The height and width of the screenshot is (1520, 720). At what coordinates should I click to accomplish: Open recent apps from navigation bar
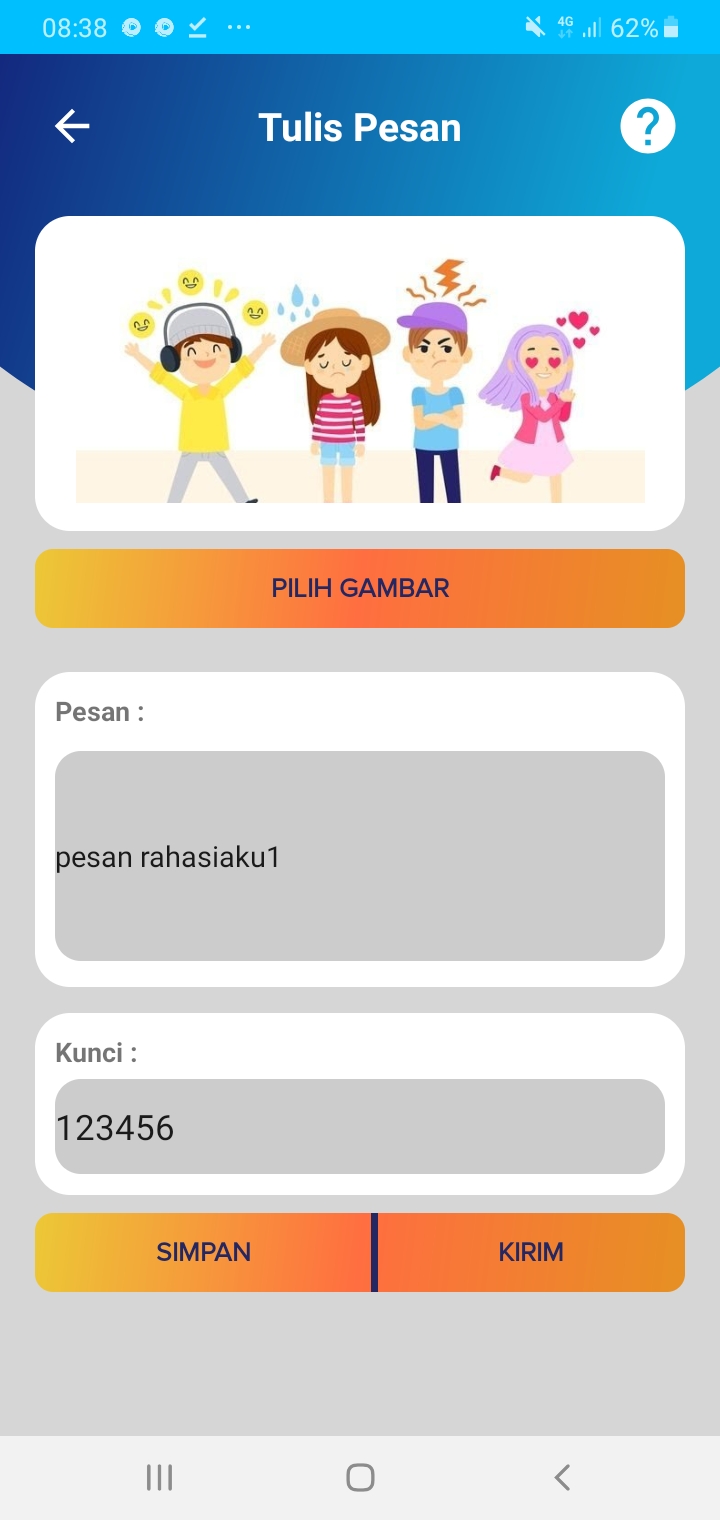coord(159,1477)
